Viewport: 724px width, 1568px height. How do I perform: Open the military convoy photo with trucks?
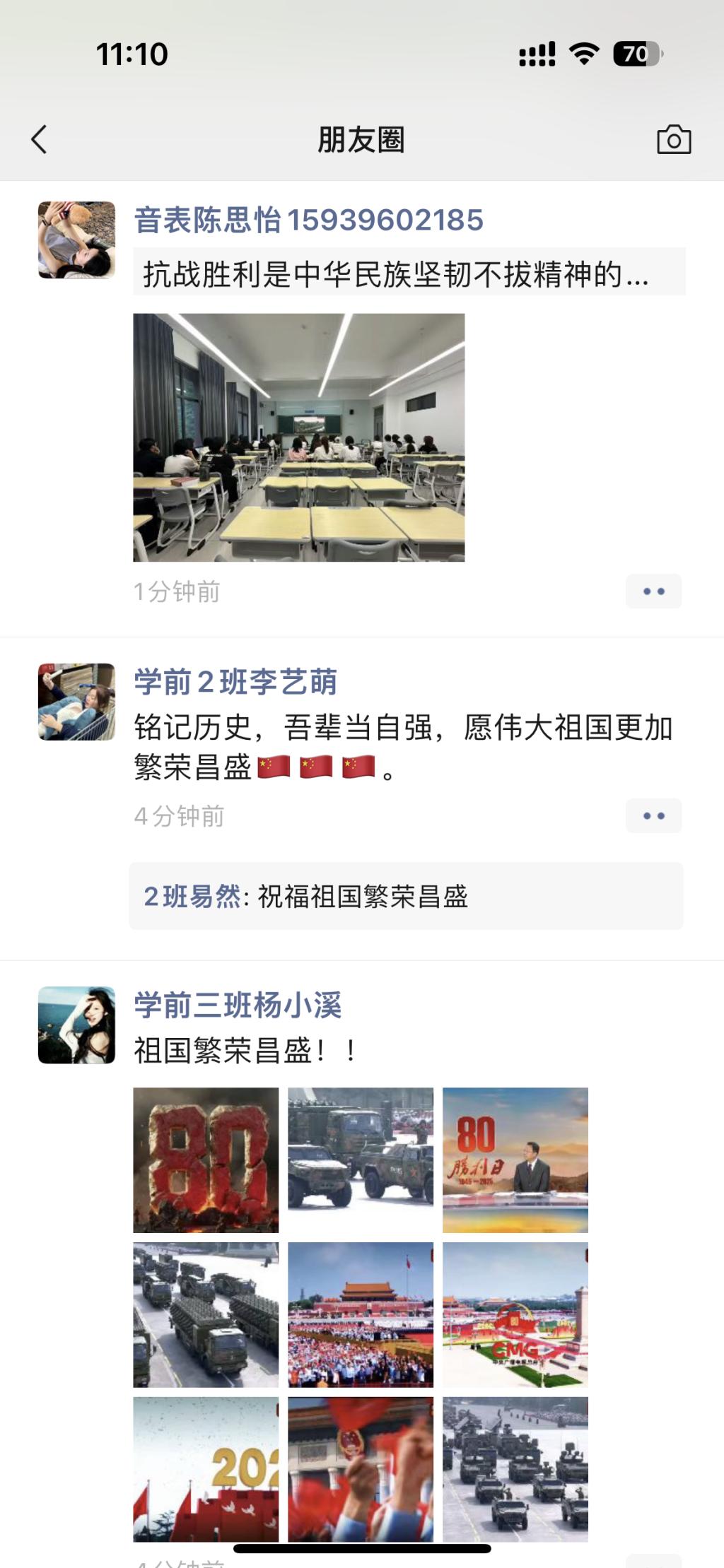tap(206, 1315)
